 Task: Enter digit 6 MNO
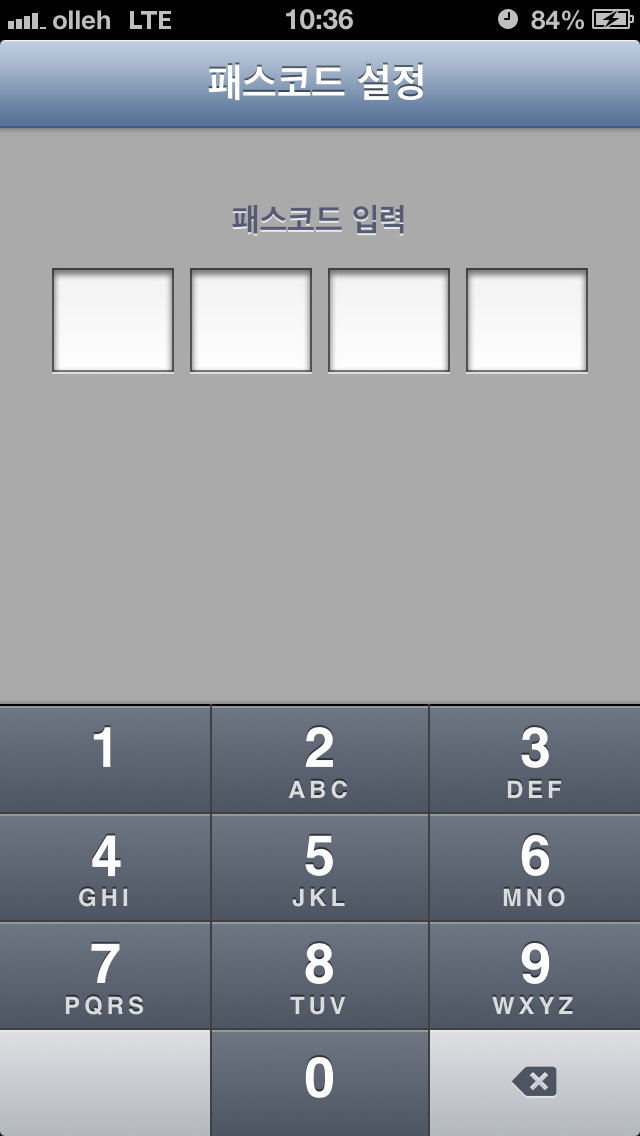[x=535, y=867]
